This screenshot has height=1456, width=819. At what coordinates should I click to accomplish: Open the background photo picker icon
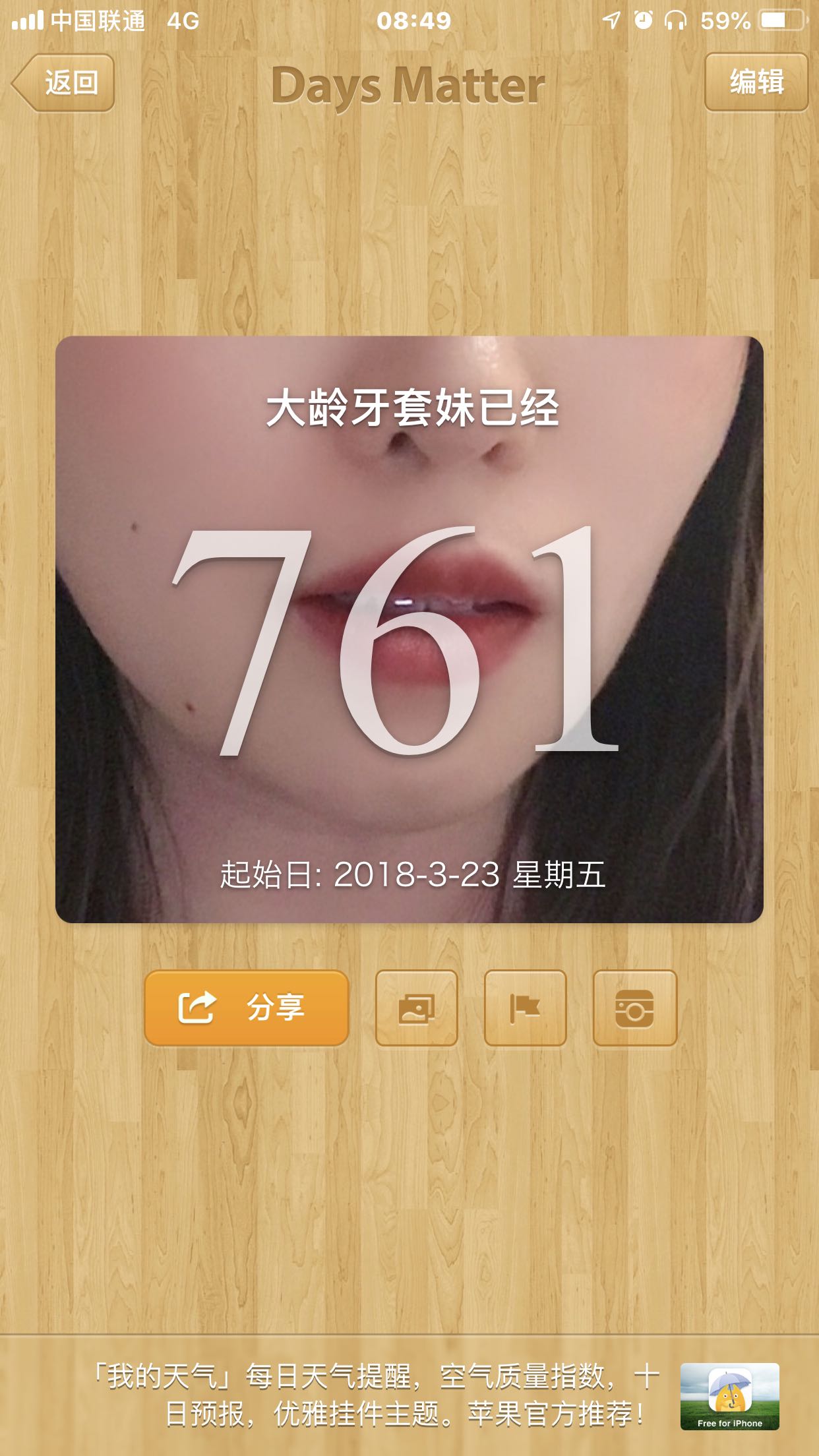click(x=416, y=1008)
